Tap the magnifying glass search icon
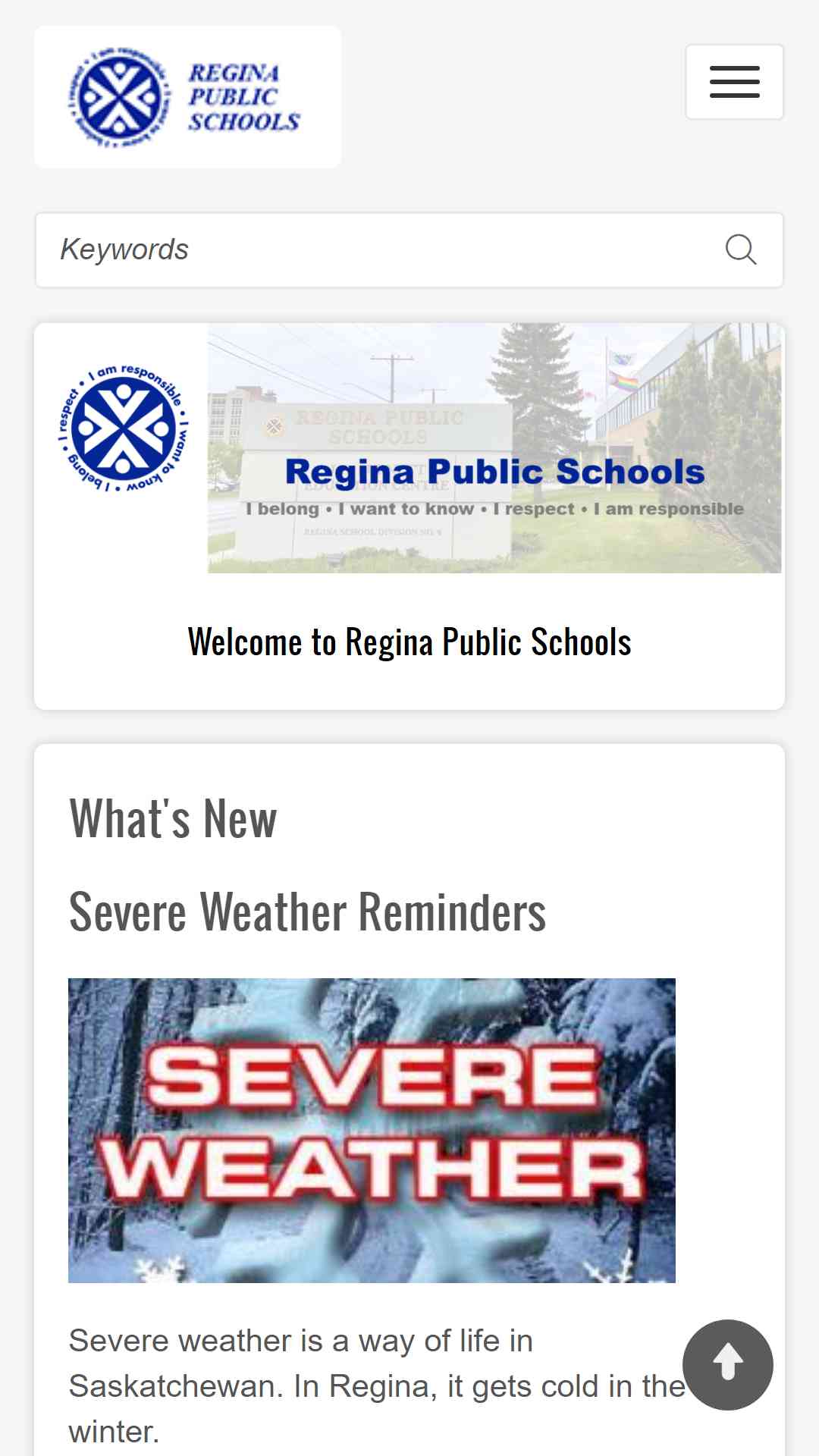The image size is (819, 1456). 741,249
